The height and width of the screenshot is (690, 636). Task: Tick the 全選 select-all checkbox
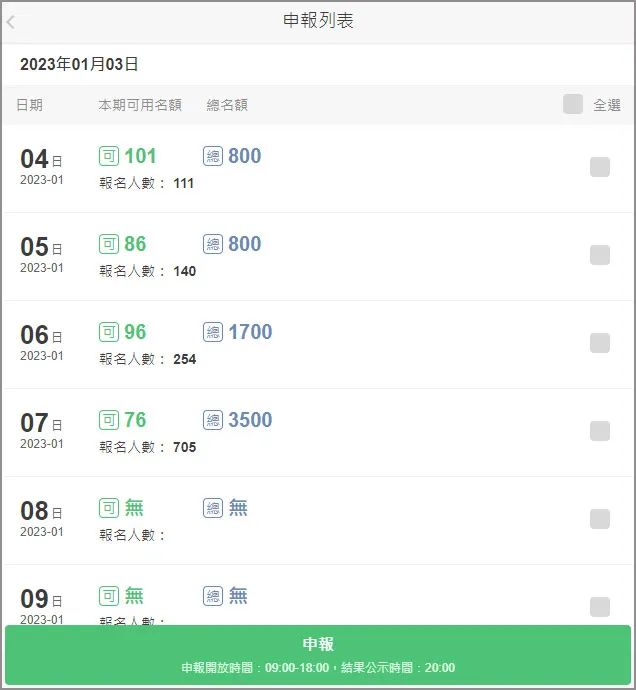(x=573, y=104)
